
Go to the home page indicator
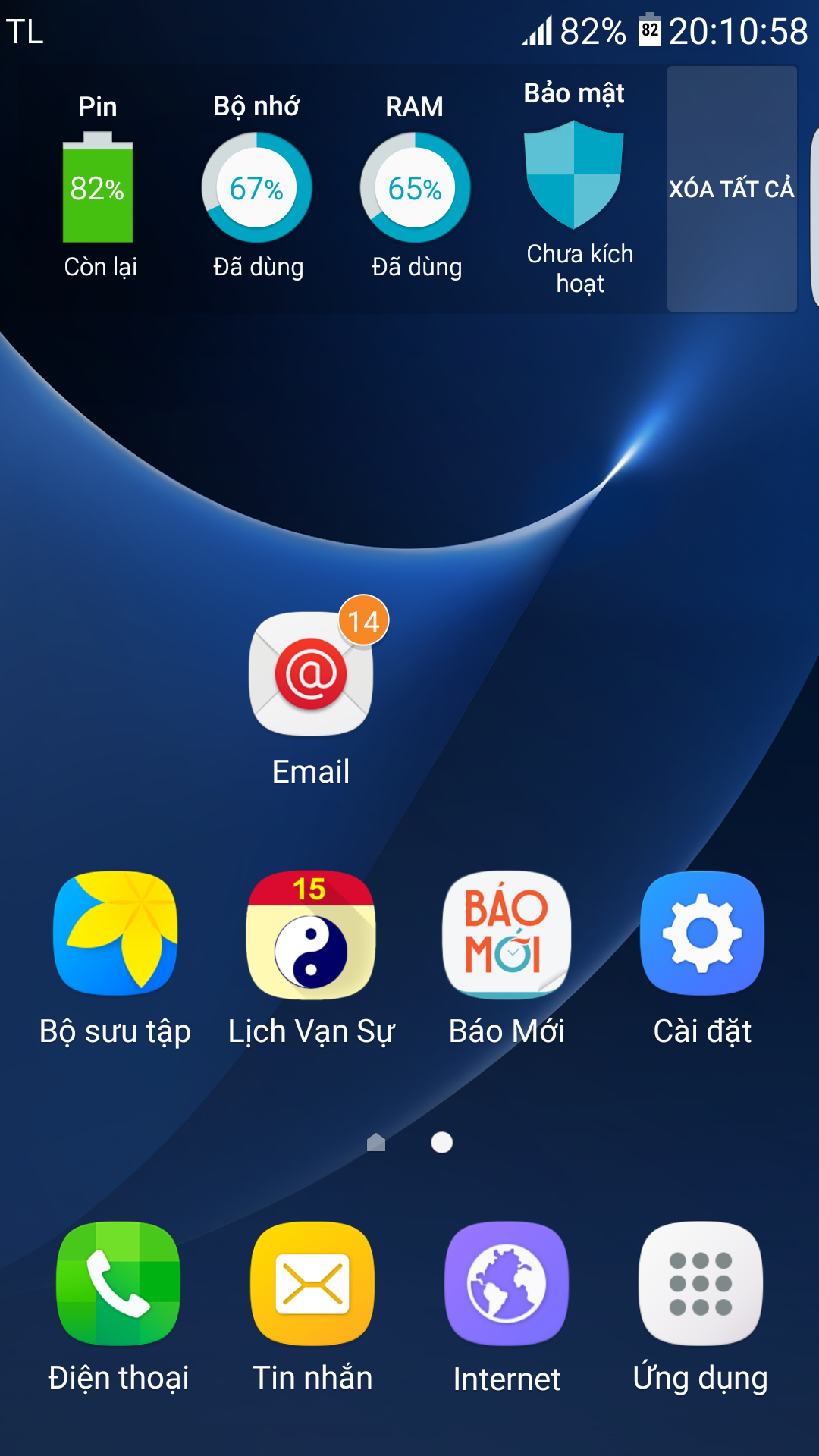(376, 1142)
